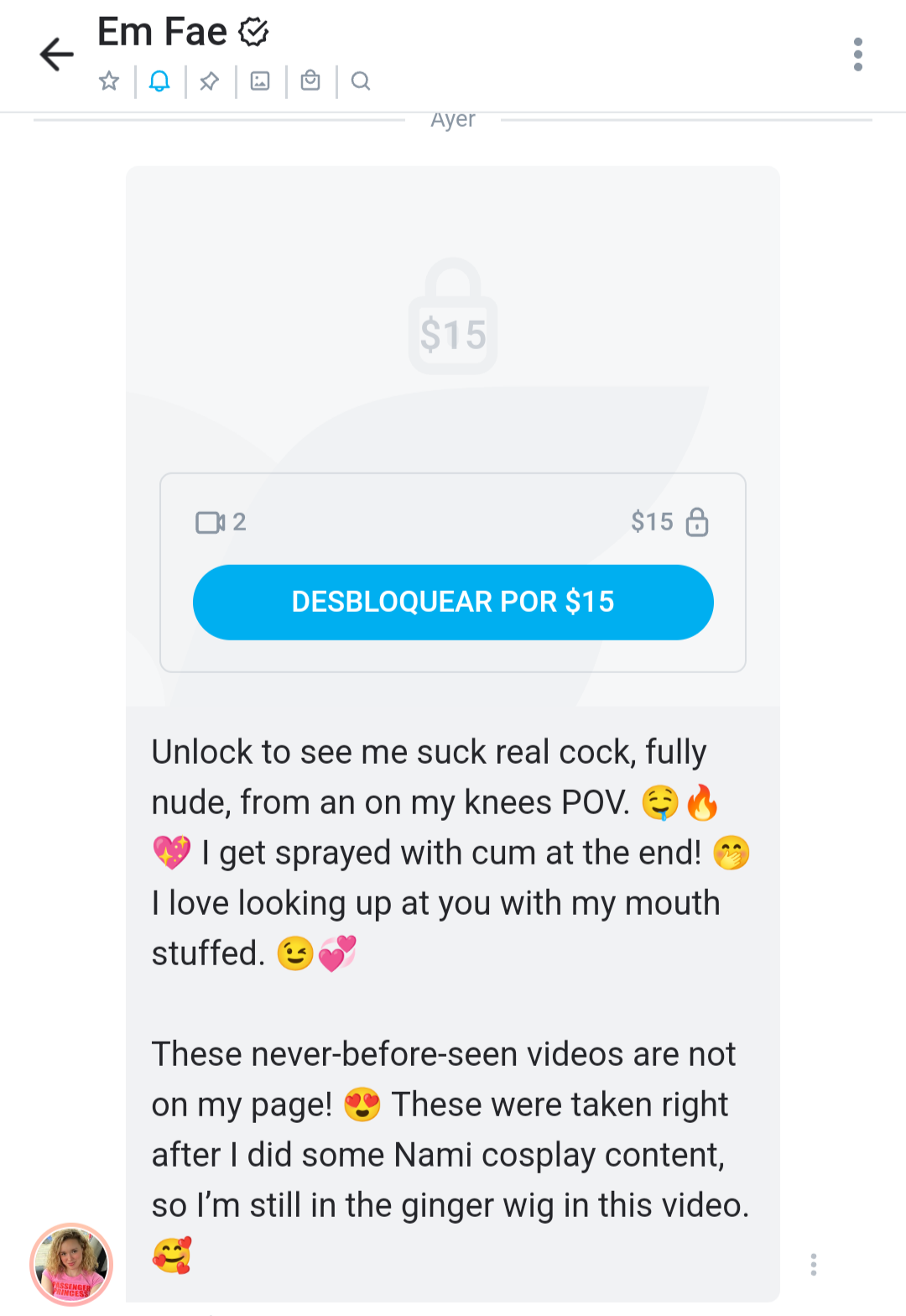
Task: Open the chat media gallery icon
Action: tap(260, 81)
